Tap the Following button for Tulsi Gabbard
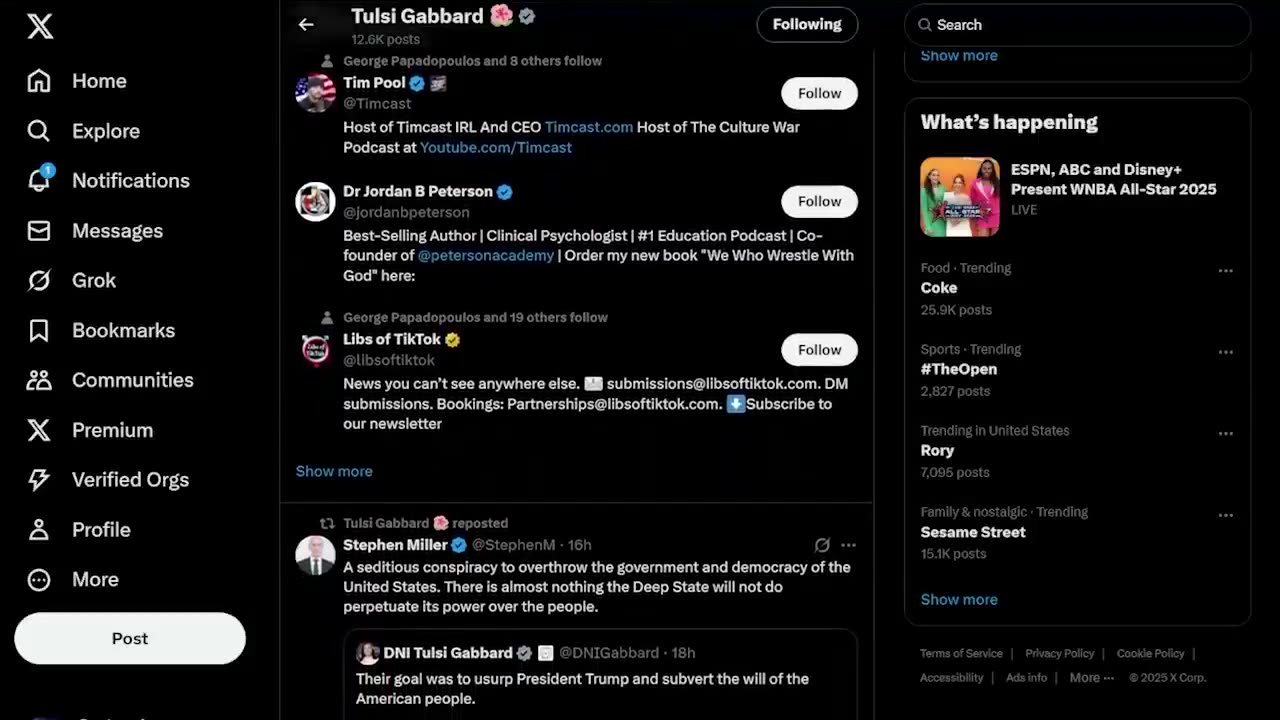This screenshot has height=720, width=1280. 807,25
